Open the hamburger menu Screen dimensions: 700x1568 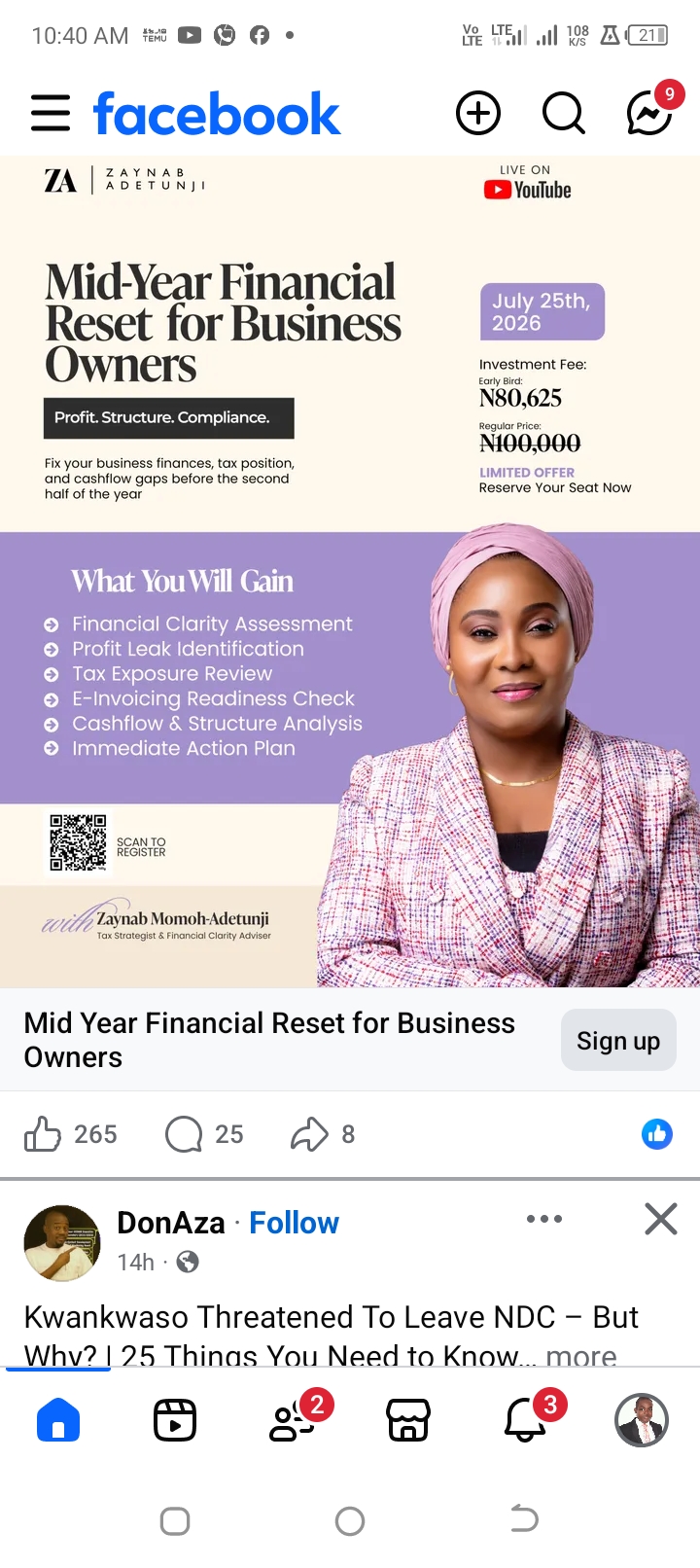(51, 114)
